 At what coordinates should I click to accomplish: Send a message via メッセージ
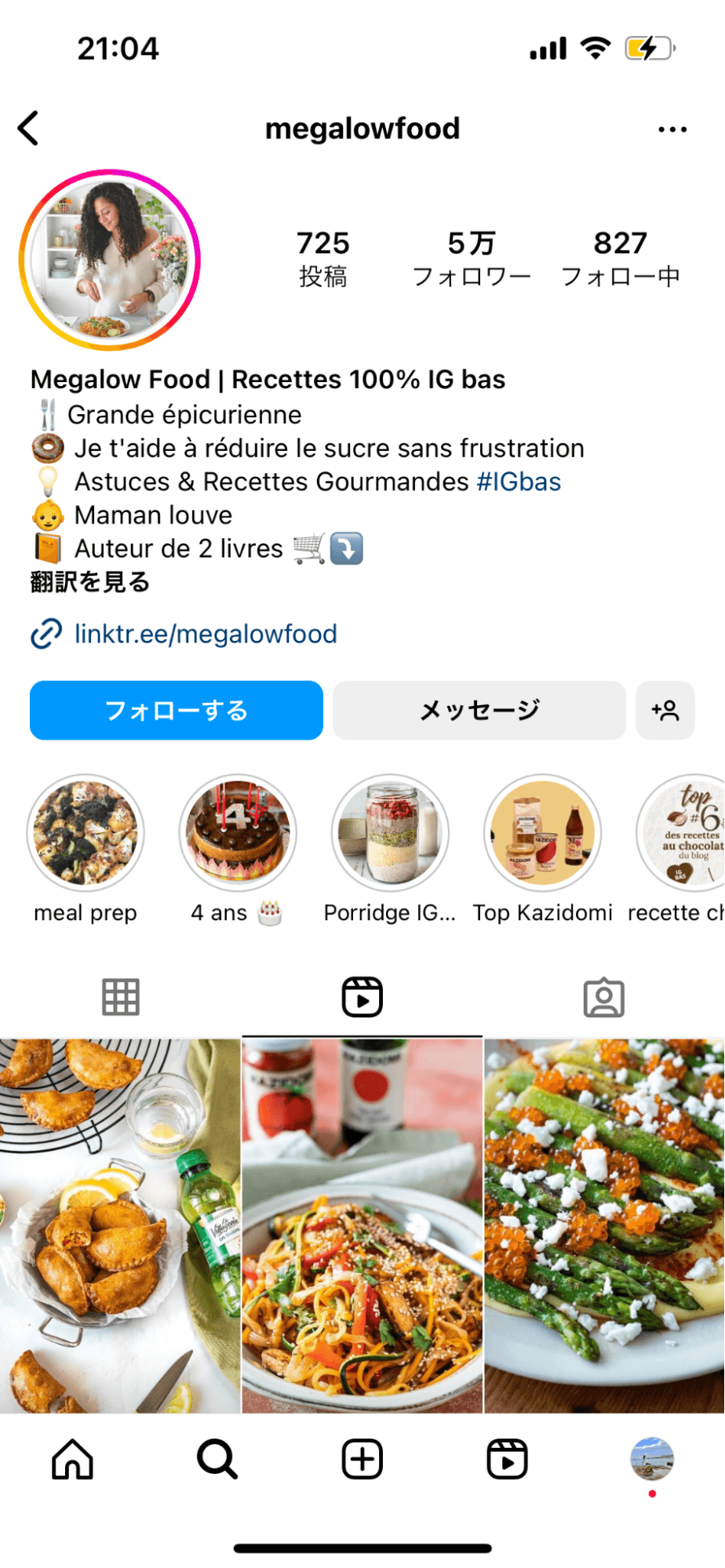coord(479,711)
